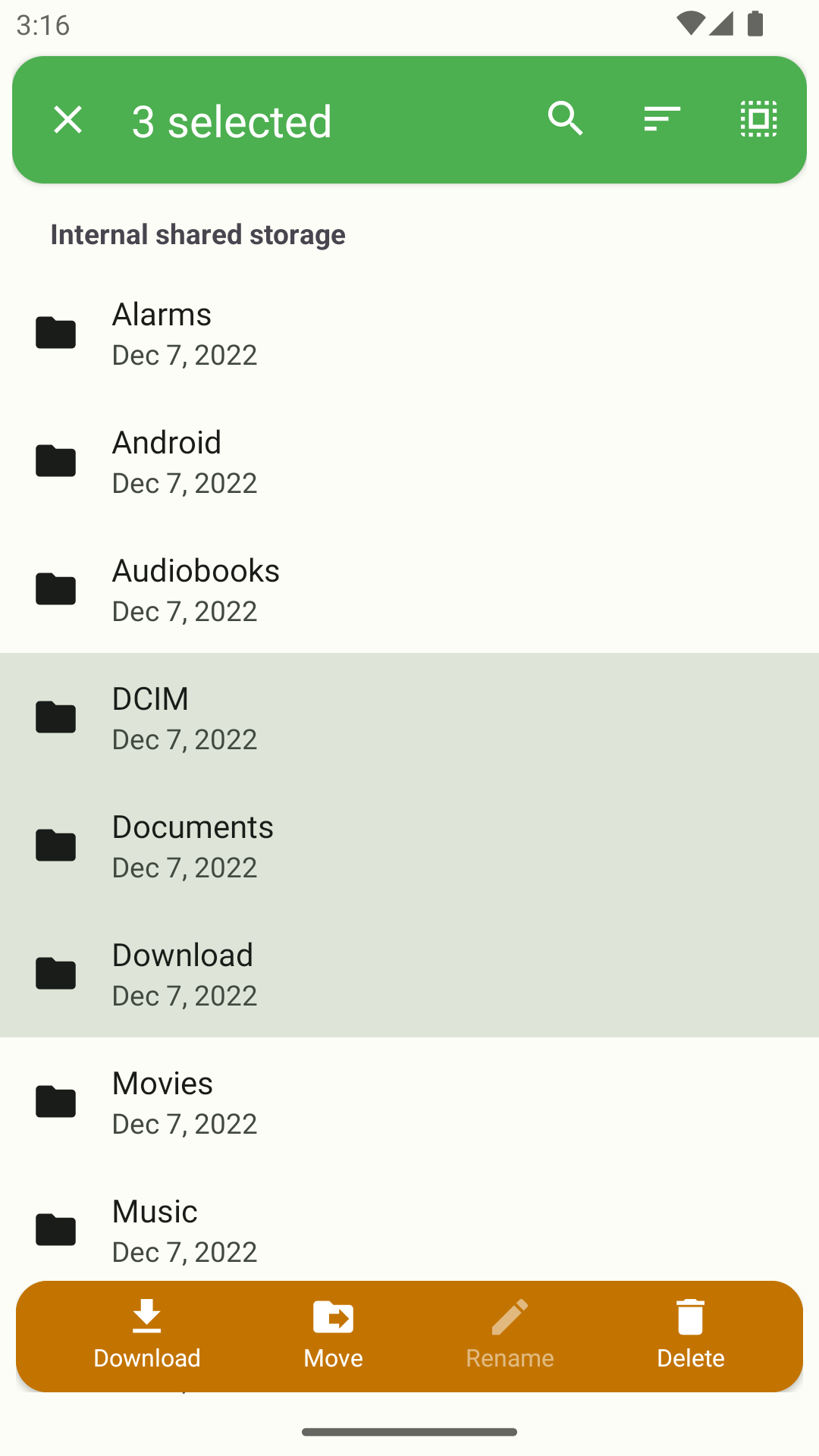Select the Android folder

[x=409, y=461]
